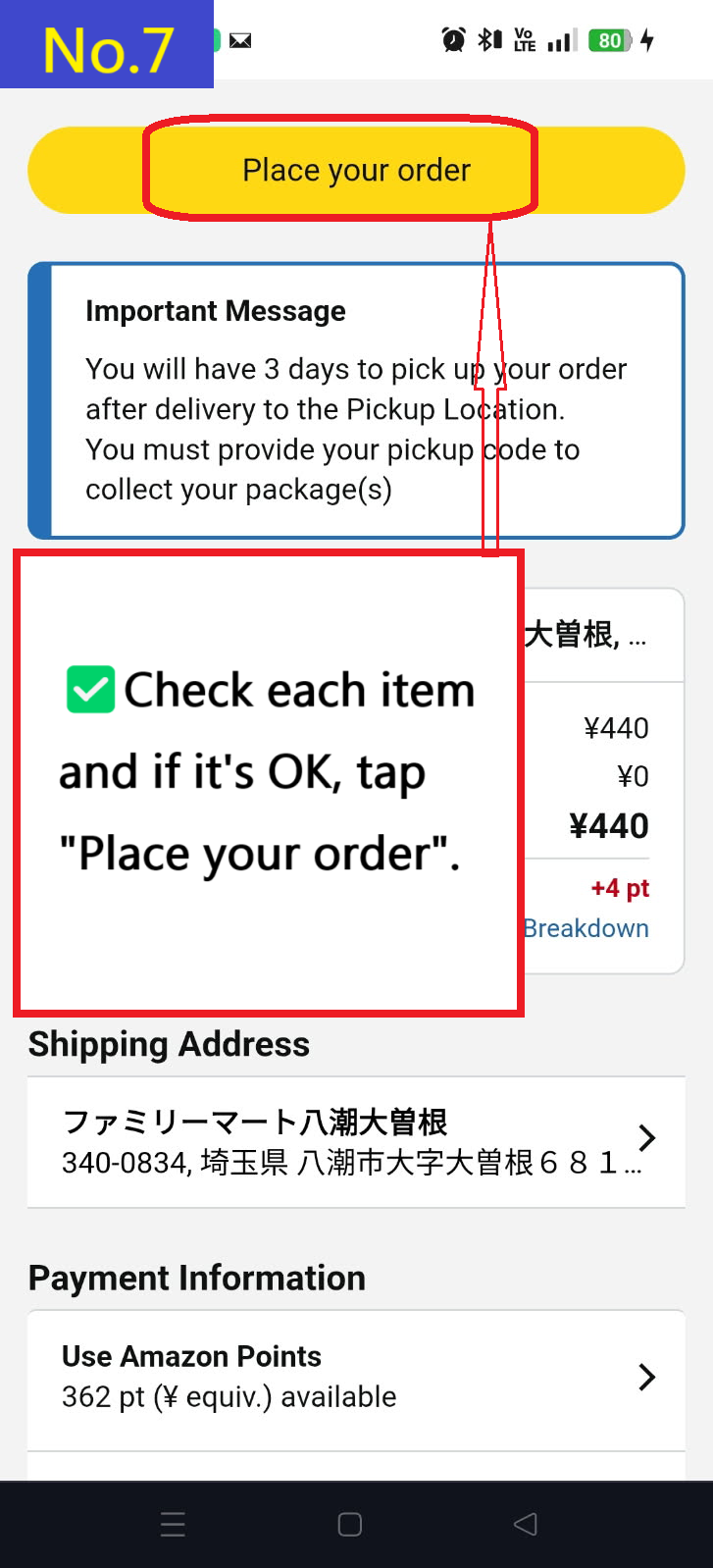Tap the charging lightning bolt icon

click(x=648, y=40)
